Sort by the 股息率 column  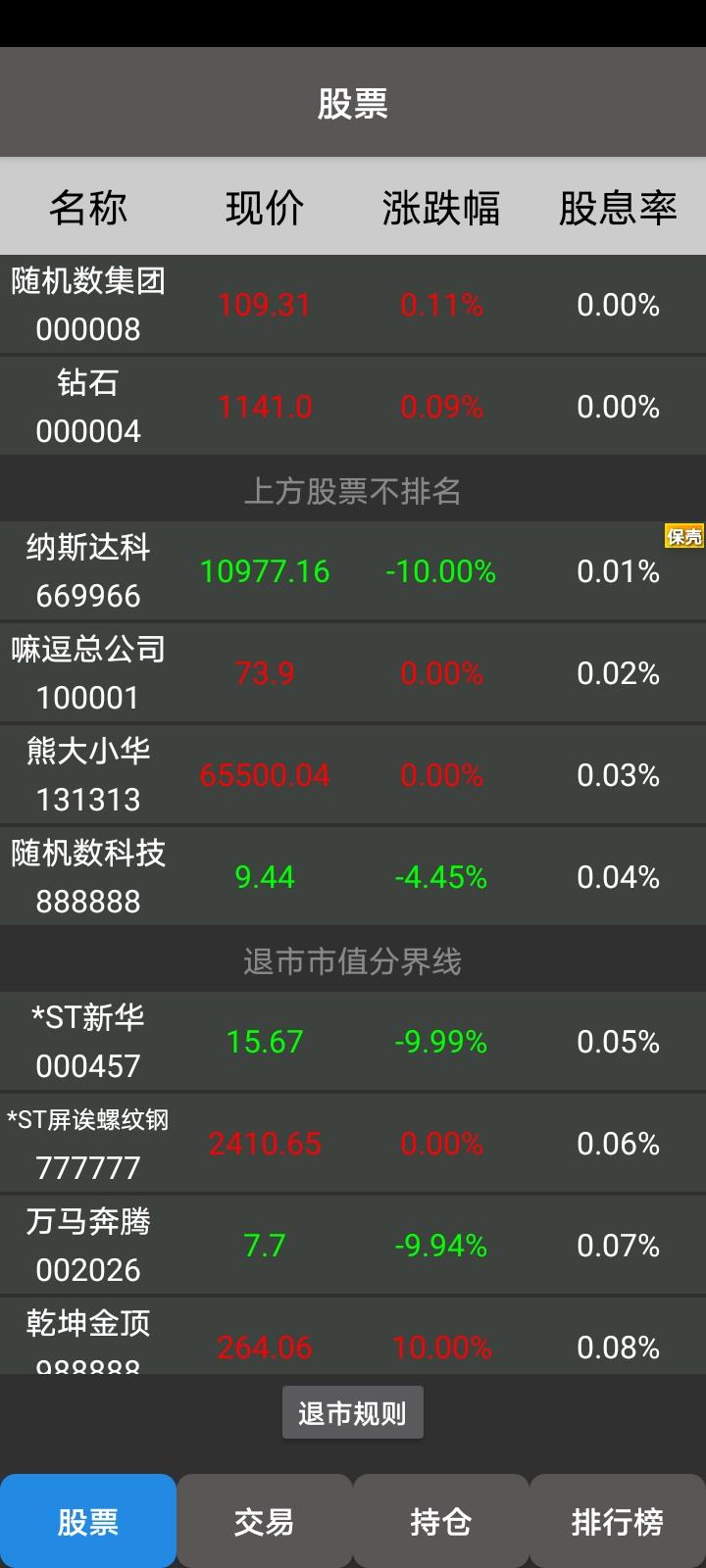(617, 207)
